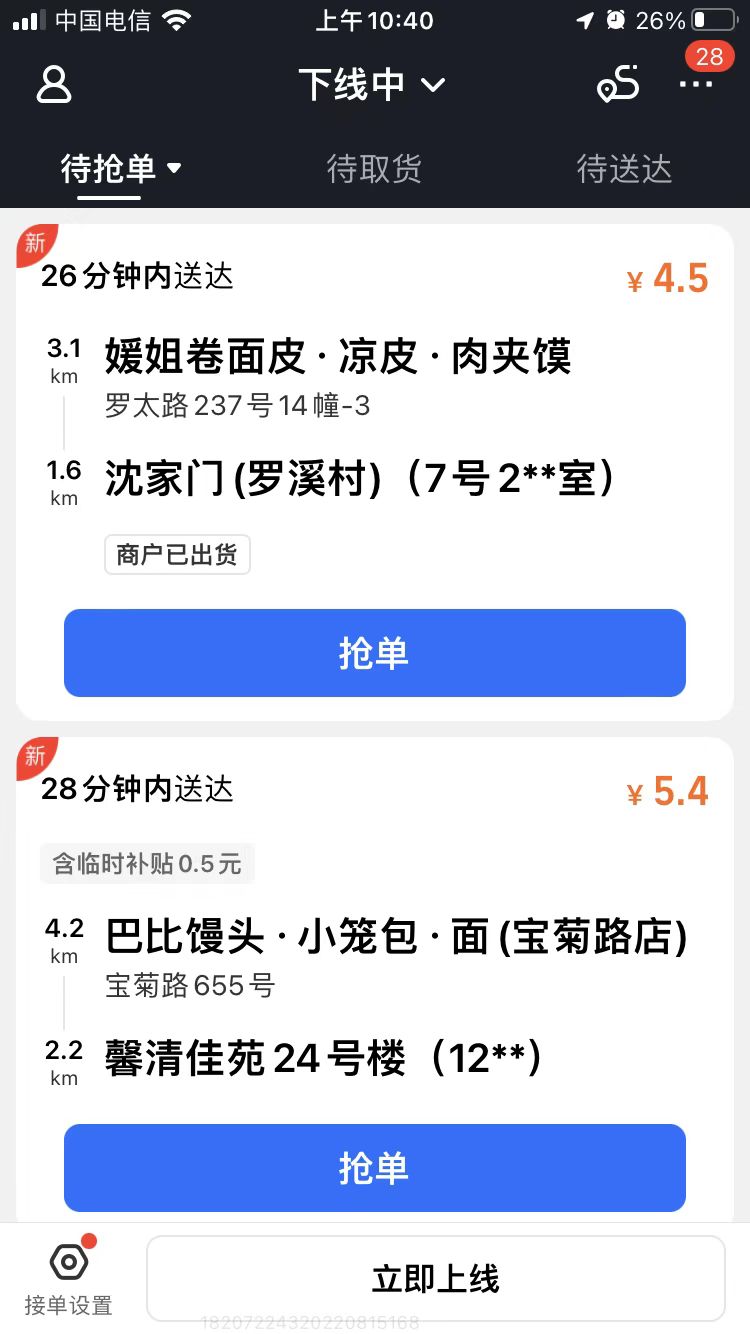Open the personal profile icon
This screenshot has height=1334, width=750.
tap(55, 85)
